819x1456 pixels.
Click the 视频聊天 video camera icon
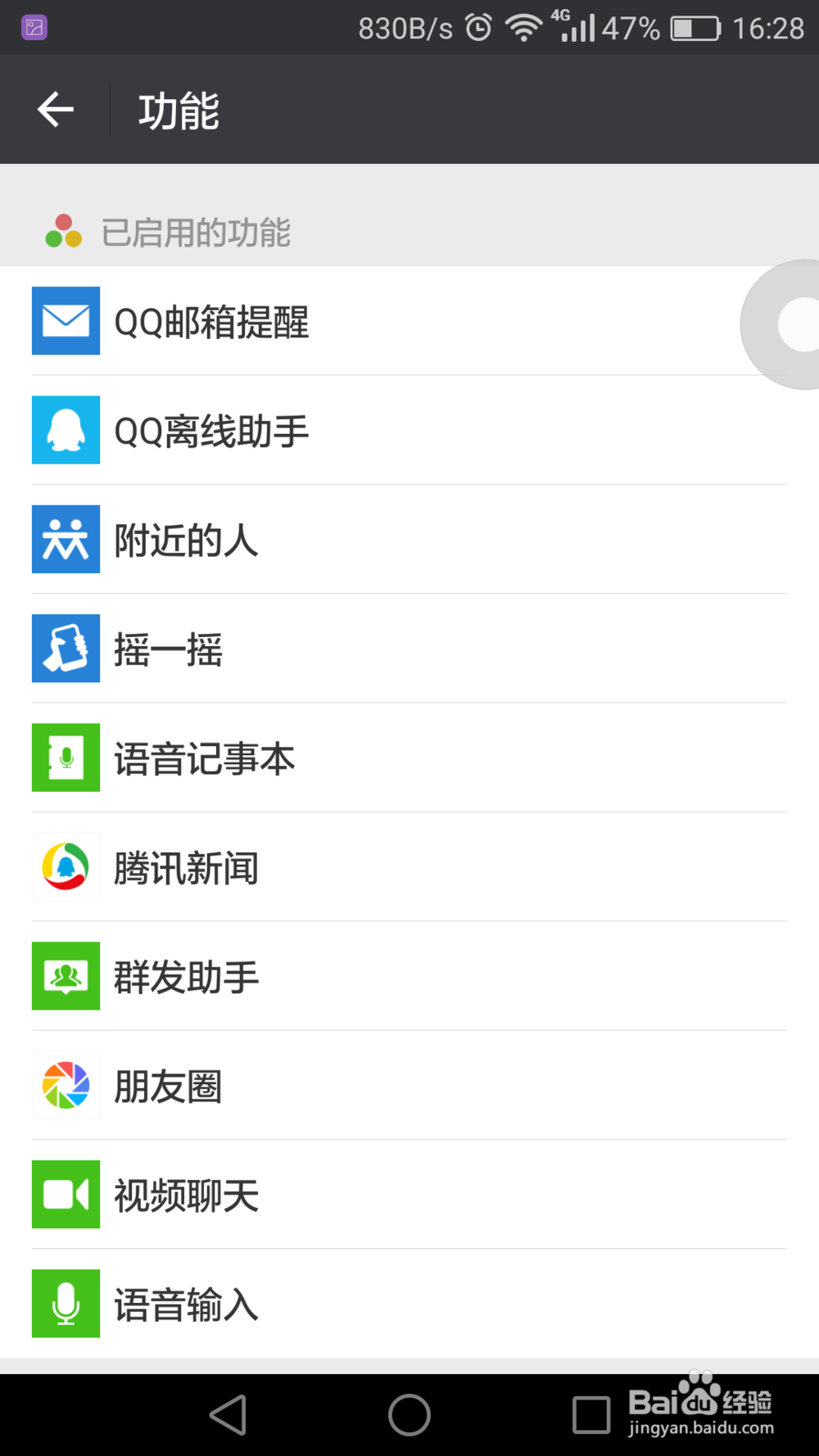coord(66,1195)
